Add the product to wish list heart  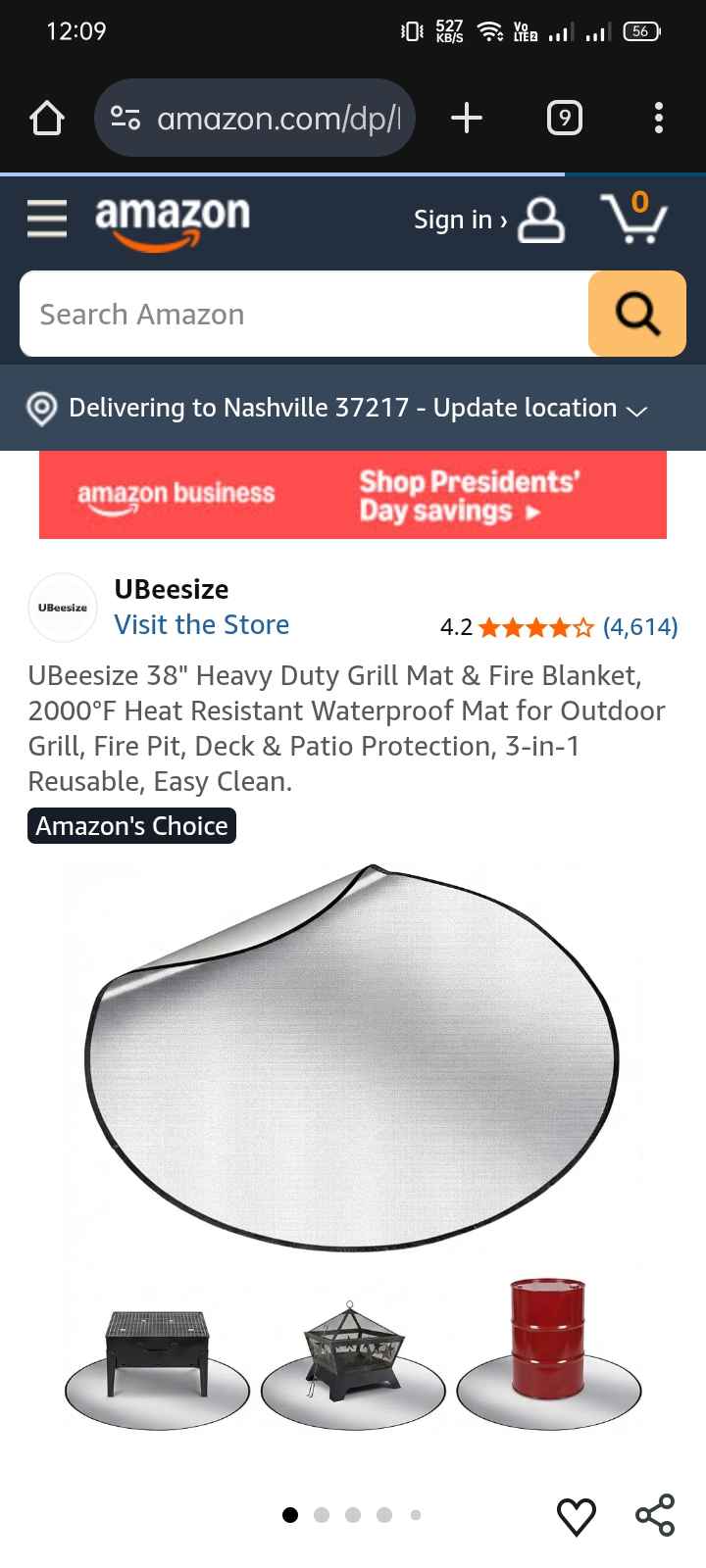tap(576, 1515)
